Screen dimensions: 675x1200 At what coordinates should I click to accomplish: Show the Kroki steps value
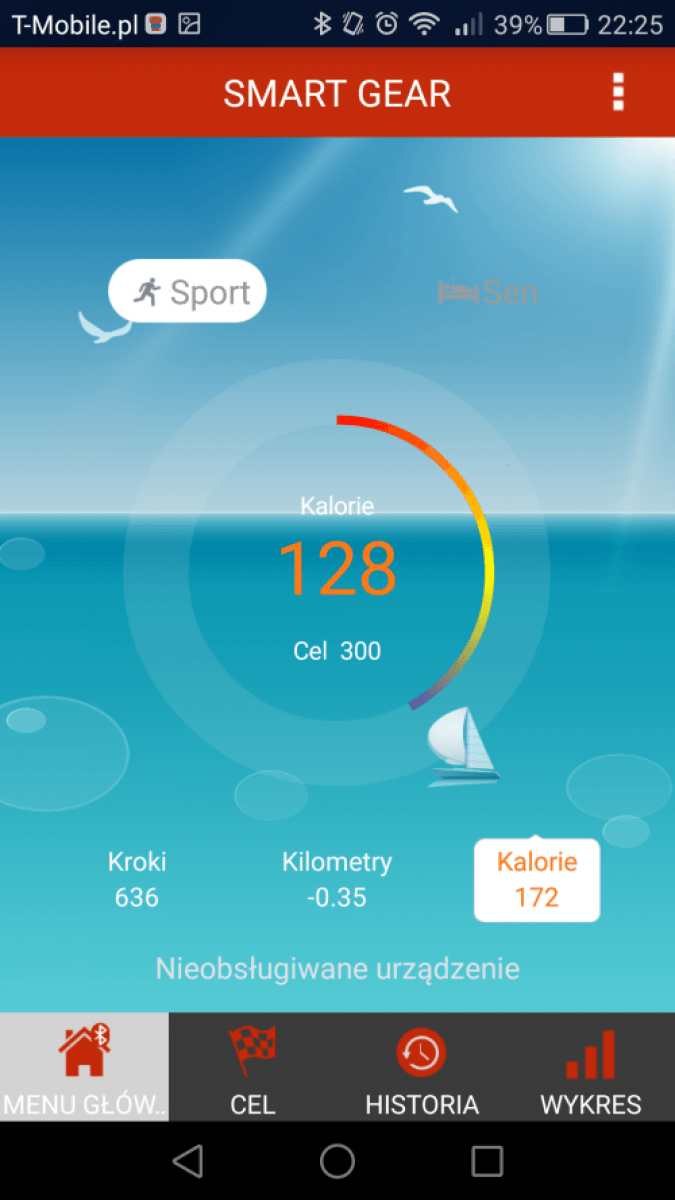137,879
